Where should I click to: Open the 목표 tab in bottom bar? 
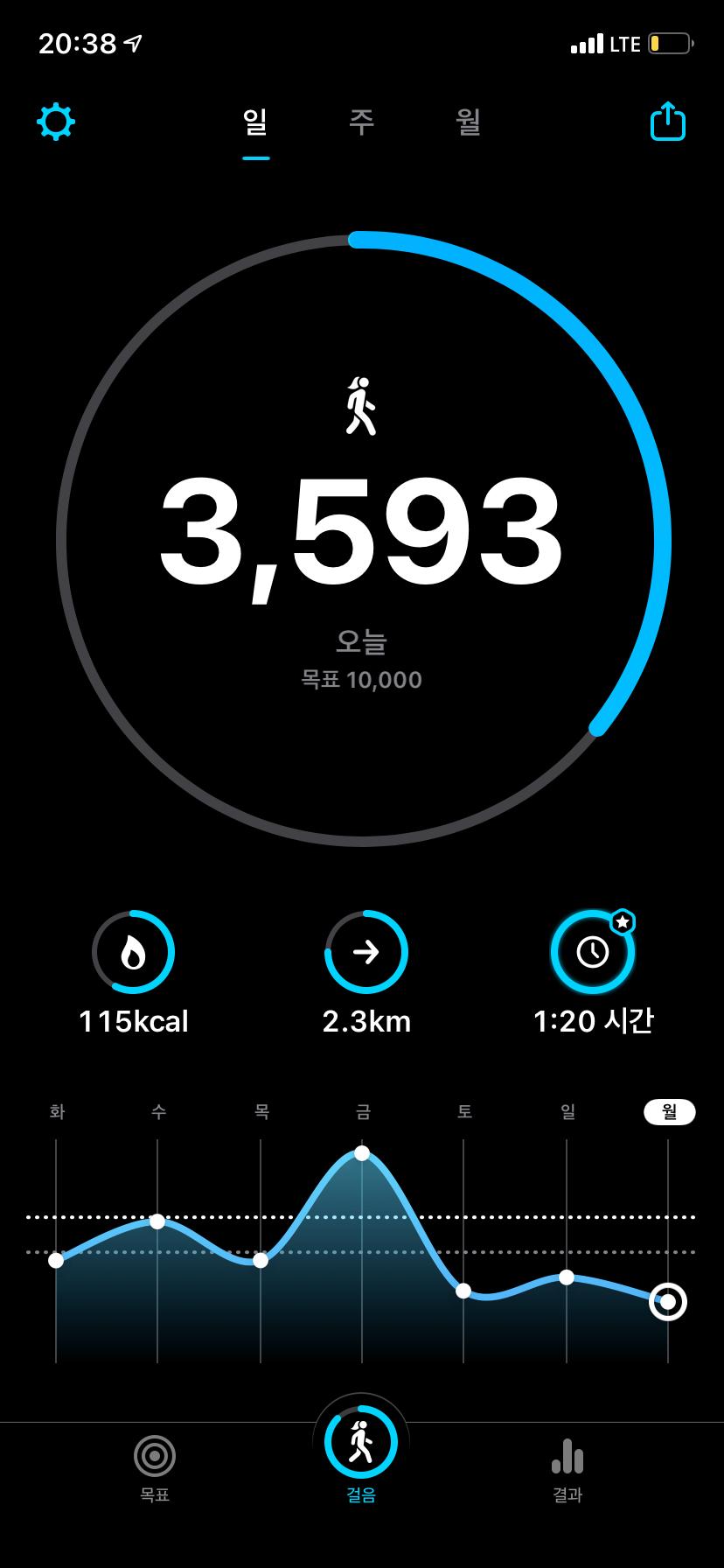pyautogui.click(x=155, y=1466)
